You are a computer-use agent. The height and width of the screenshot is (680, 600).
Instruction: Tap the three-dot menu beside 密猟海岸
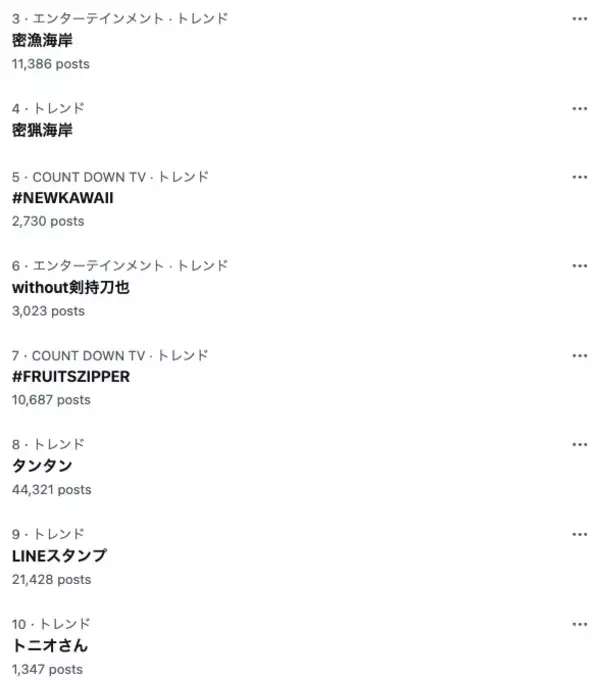pos(579,108)
